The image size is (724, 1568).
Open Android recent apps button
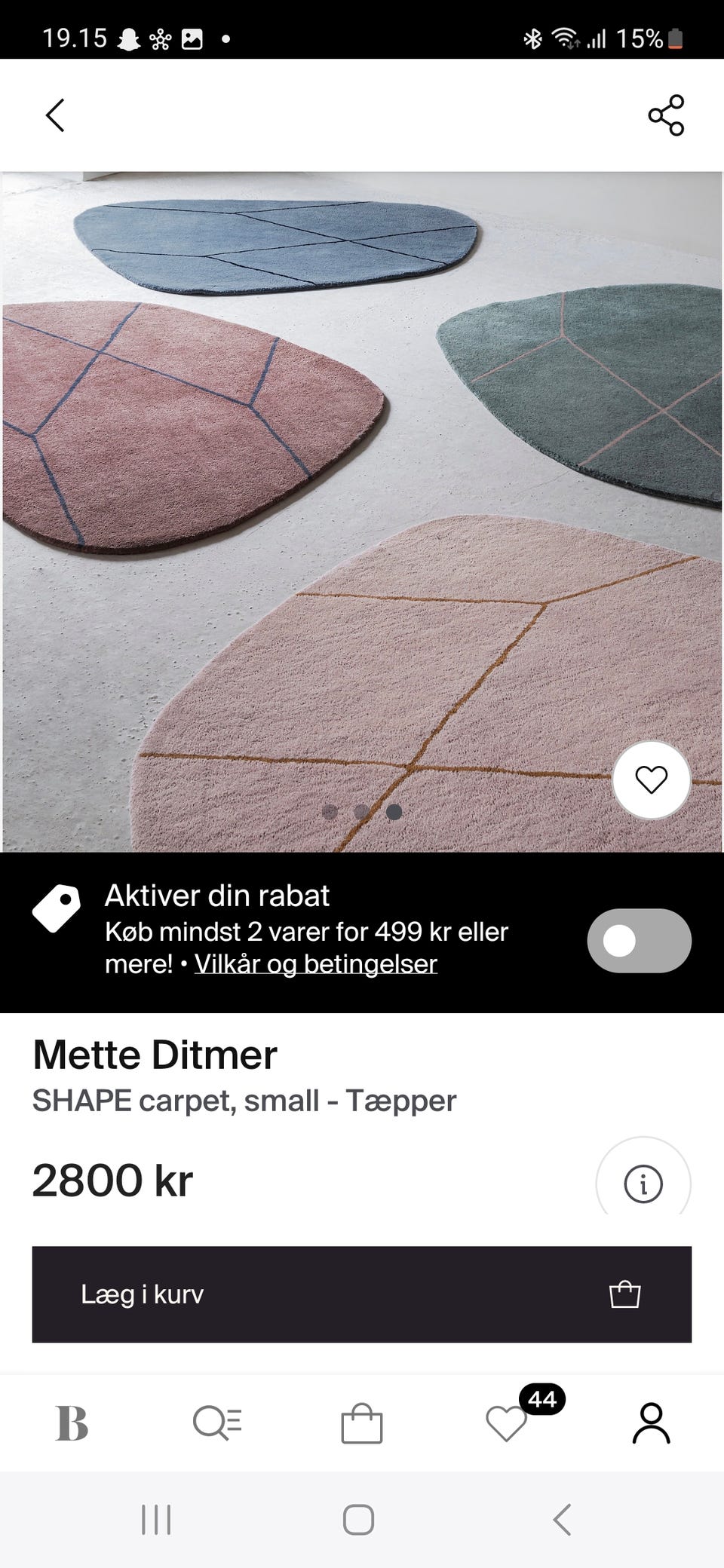156,1521
